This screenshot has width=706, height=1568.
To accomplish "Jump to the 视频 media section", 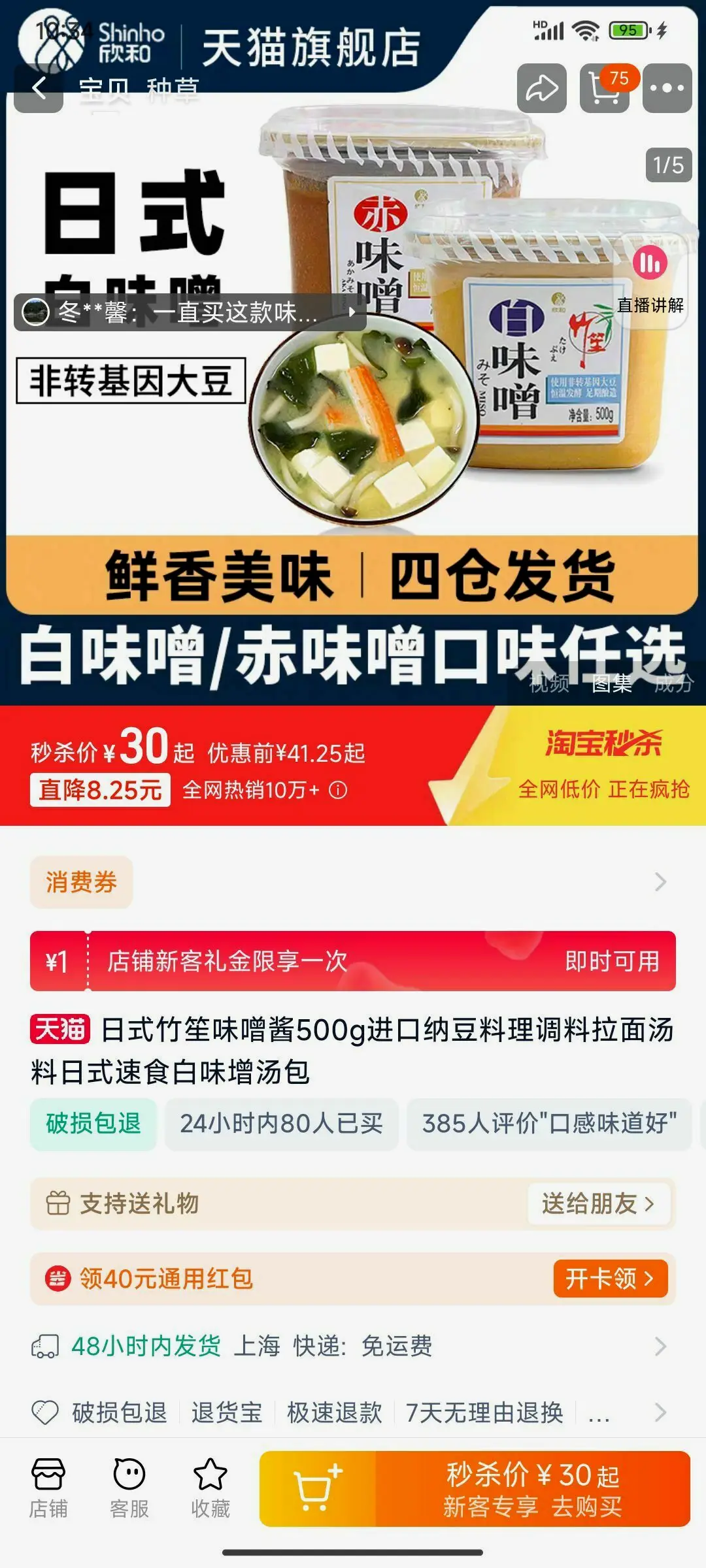I will click(549, 683).
